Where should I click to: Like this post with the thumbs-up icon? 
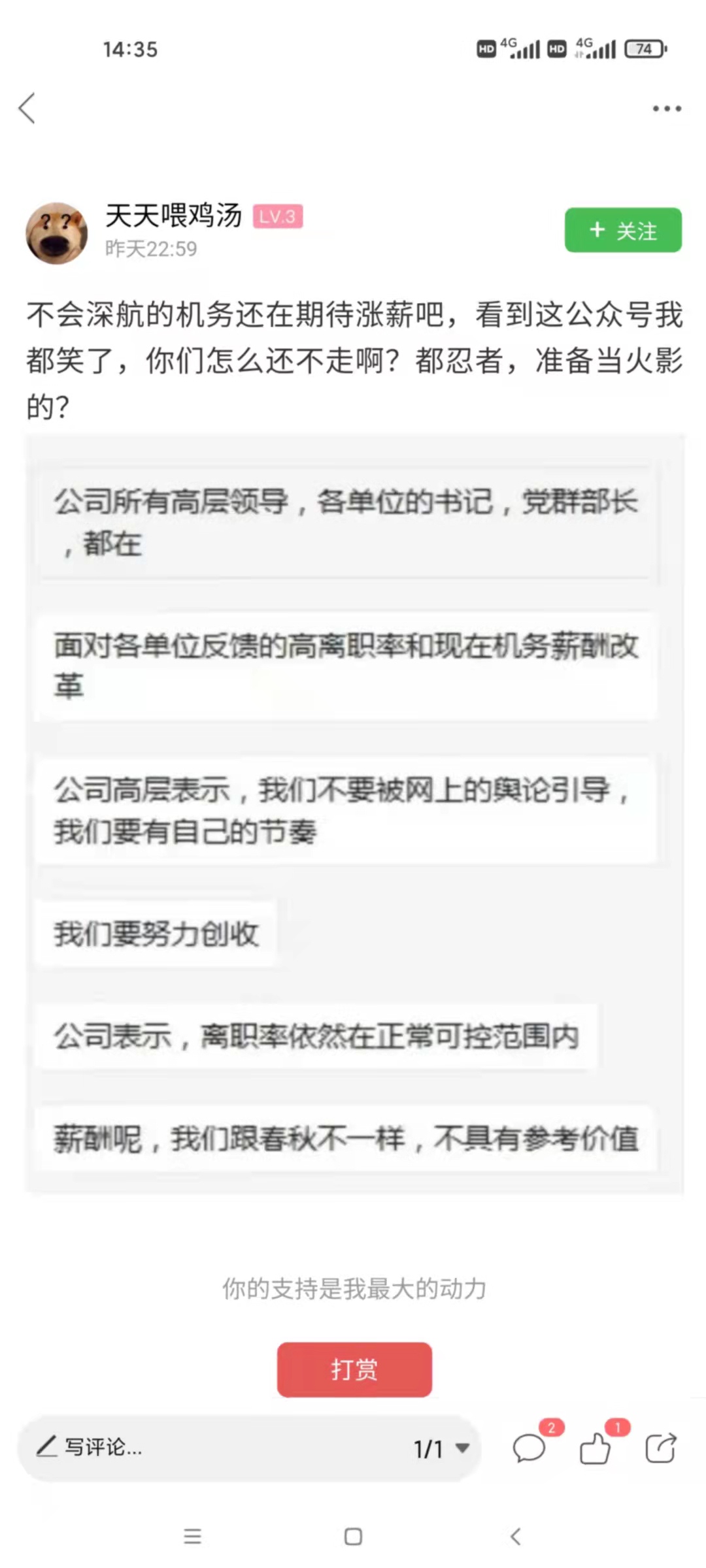(596, 1448)
